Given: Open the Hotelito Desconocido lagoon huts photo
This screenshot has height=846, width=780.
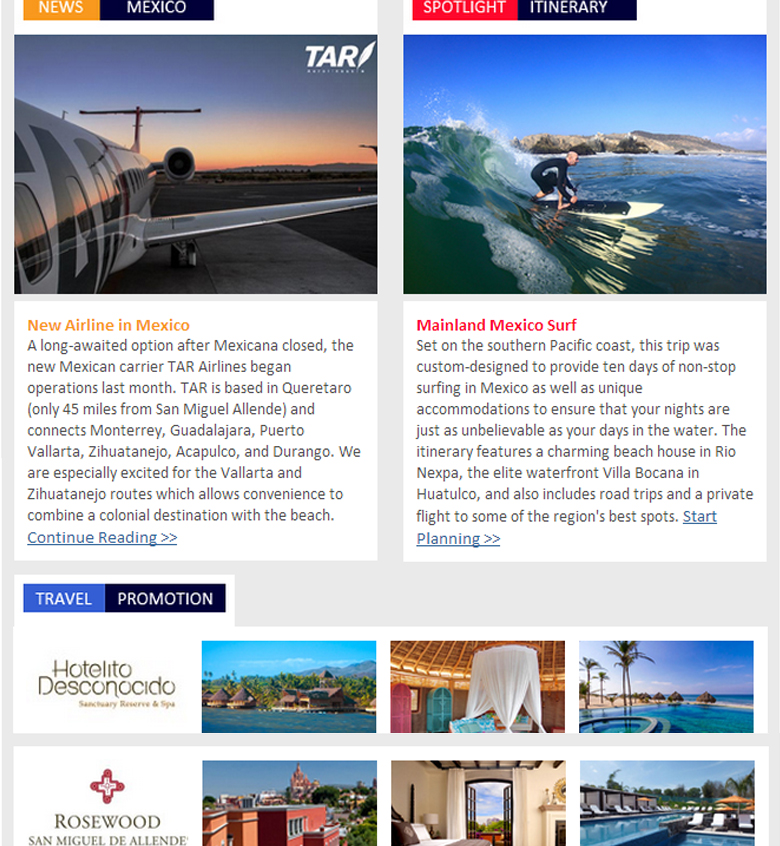Looking at the screenshot, I should coord(289,687).
